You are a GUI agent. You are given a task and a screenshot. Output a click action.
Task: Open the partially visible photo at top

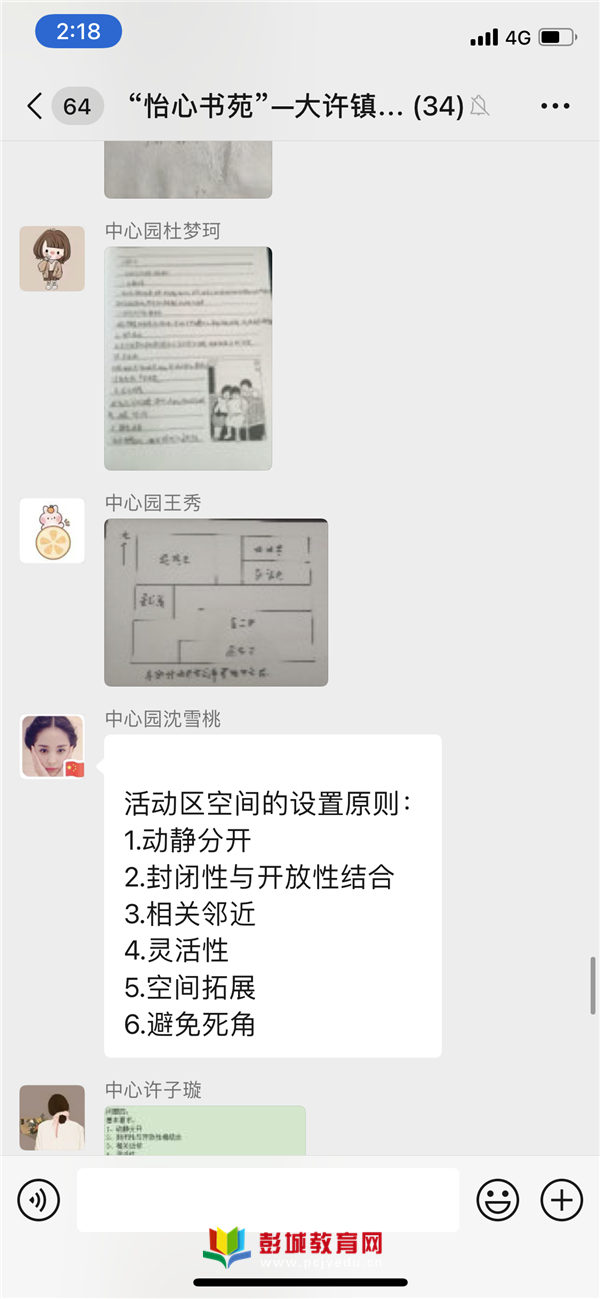pos(188,170)
